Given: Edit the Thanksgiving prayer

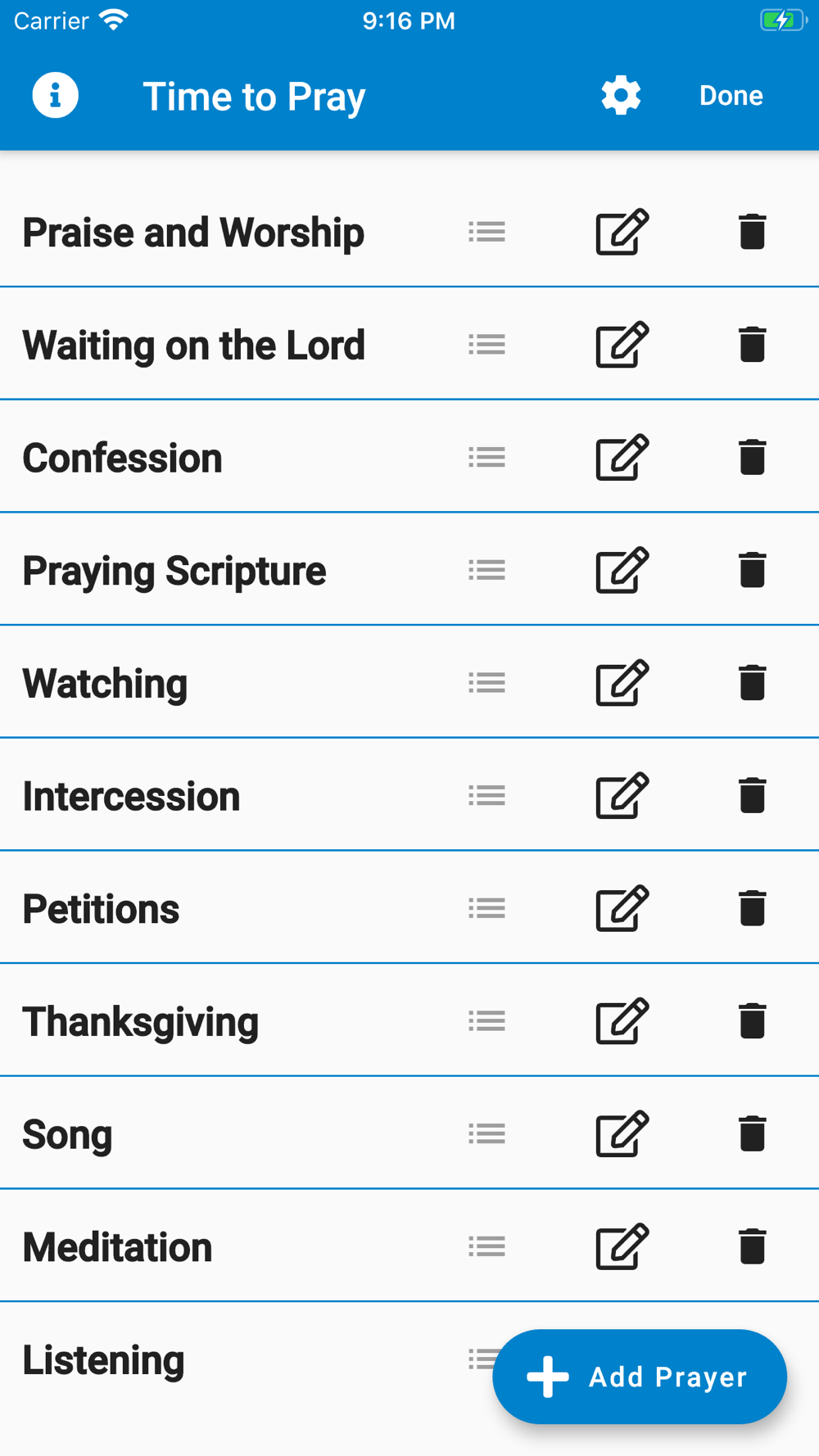Looking at the screenshot, I should (x=622, y=1021).
